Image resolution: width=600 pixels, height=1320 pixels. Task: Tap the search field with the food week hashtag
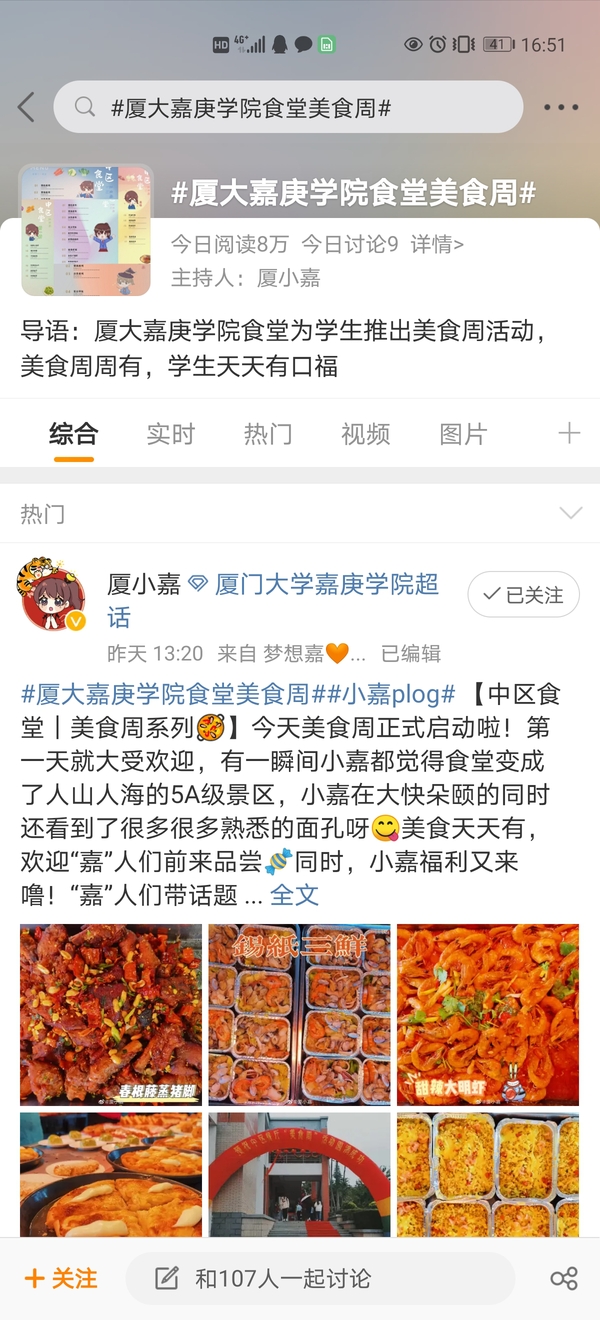pyautogui.click(x=288, y=108)
